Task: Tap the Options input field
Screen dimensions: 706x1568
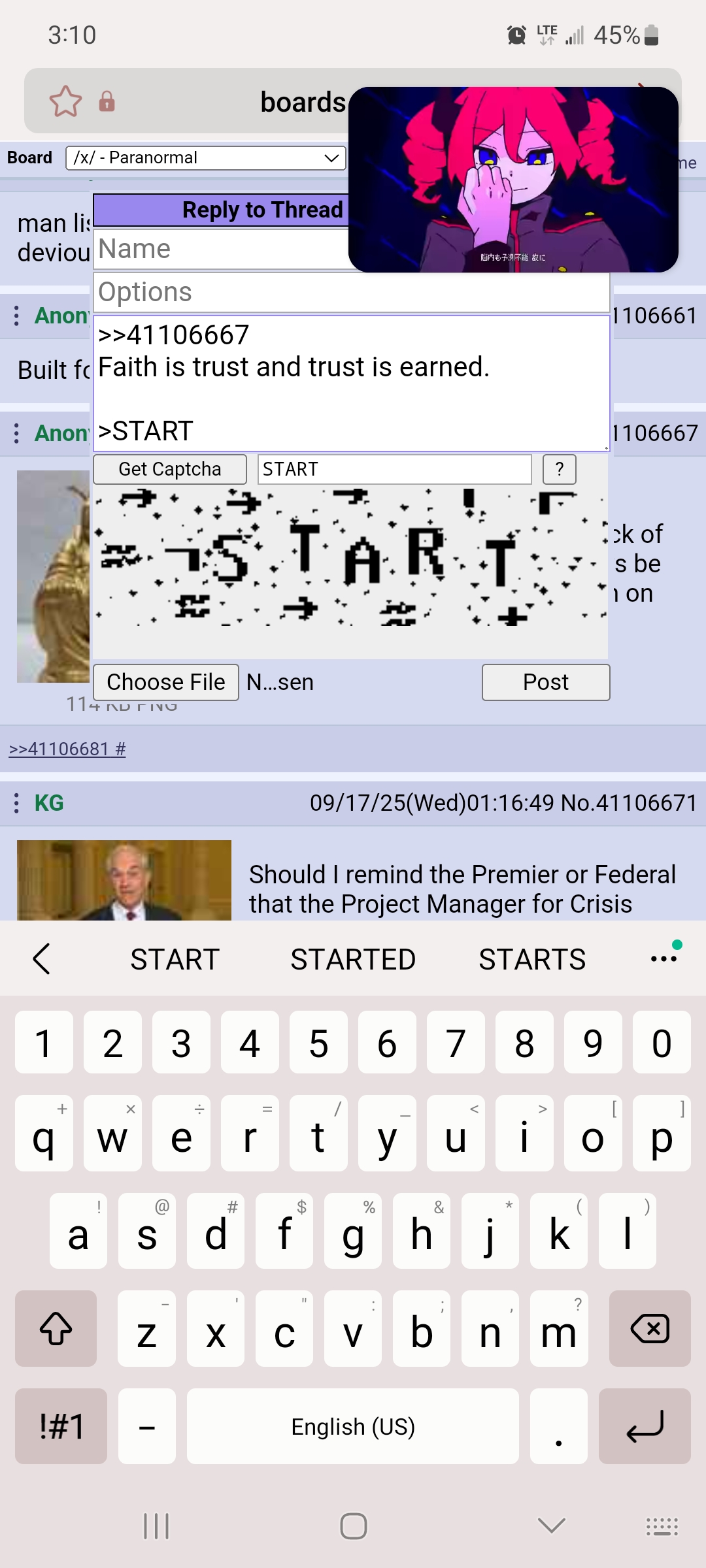Action: point(352,292)
